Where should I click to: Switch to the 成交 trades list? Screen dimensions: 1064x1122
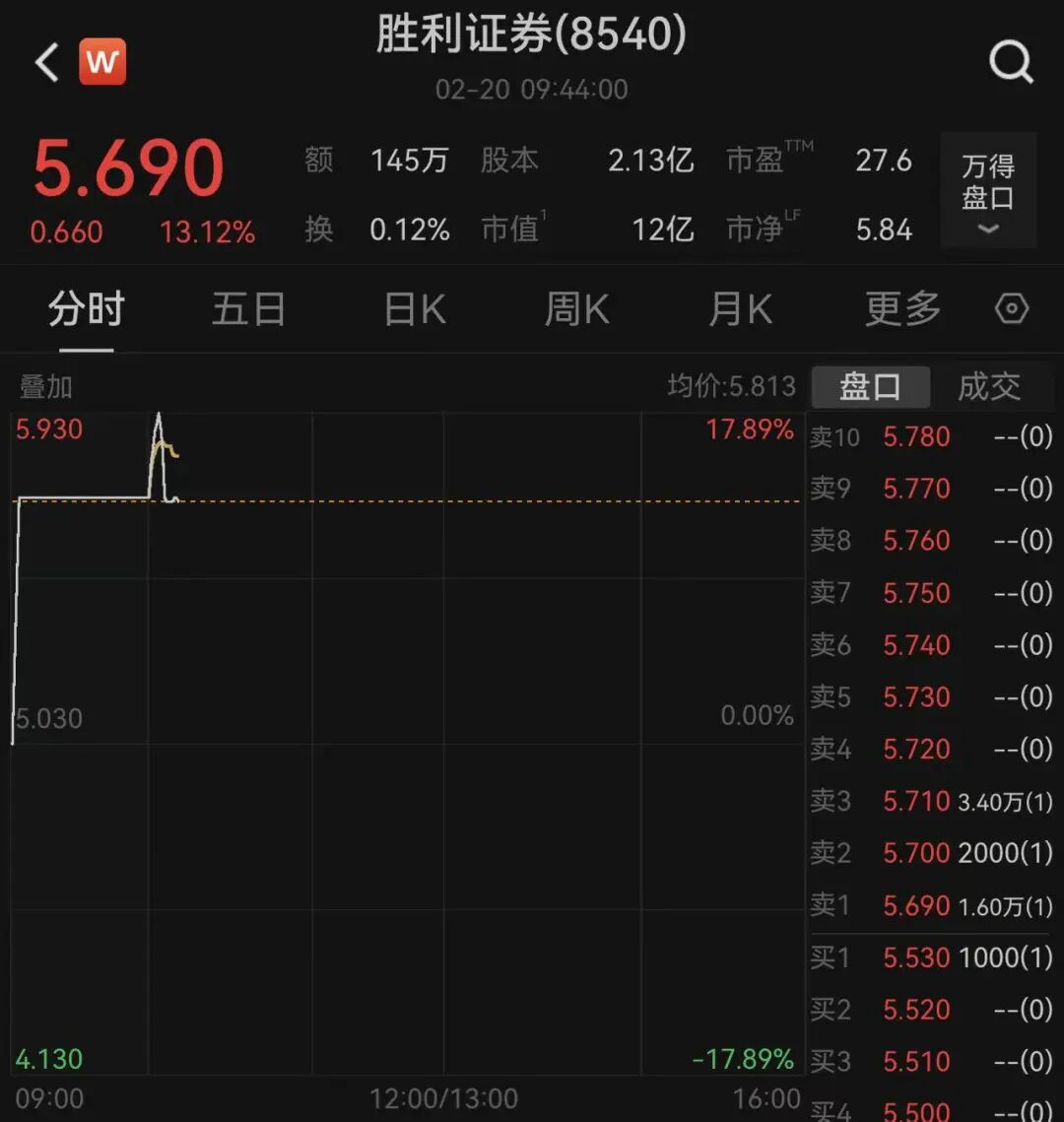click(989, 387)
